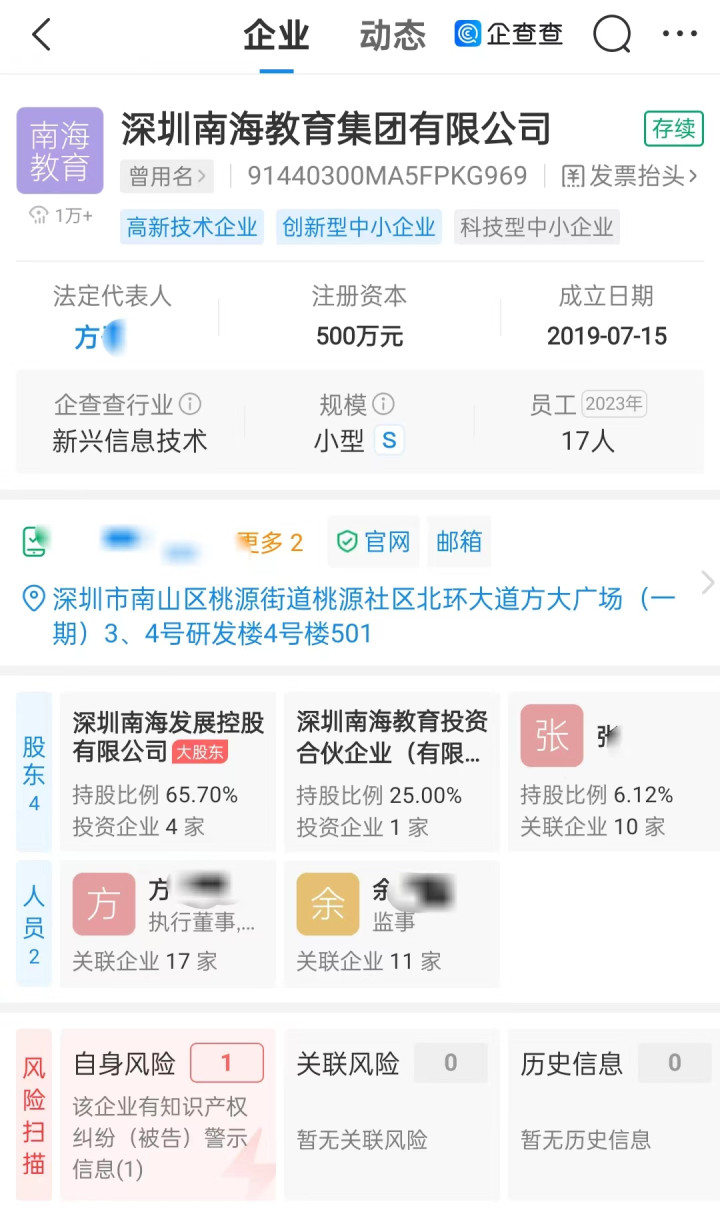Open the search magnifier icon
Image resolution: width=720 pixels, height=1210 pixels.
click(x=612, y=35)
